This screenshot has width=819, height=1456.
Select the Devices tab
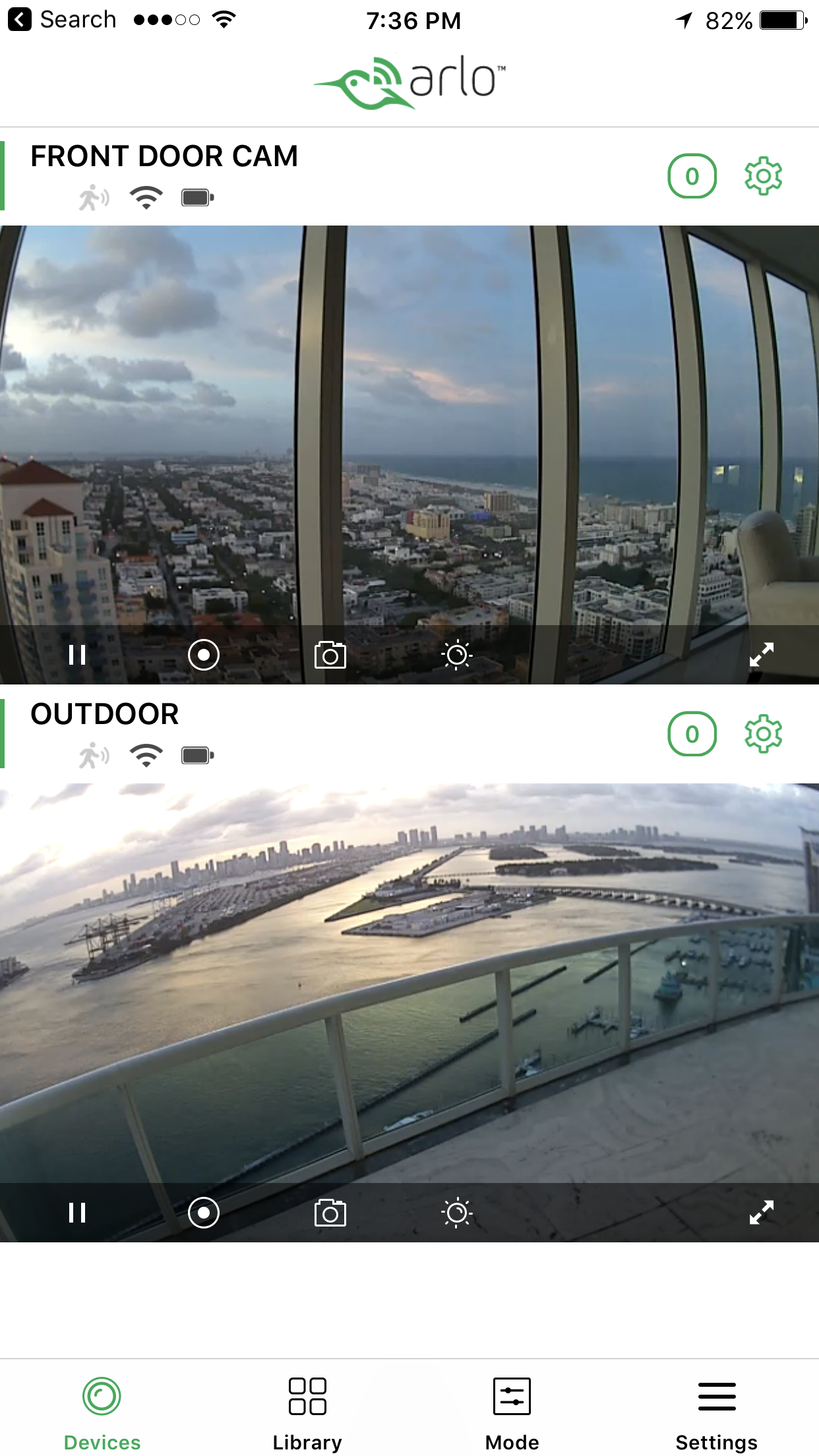pos(102,1412)
